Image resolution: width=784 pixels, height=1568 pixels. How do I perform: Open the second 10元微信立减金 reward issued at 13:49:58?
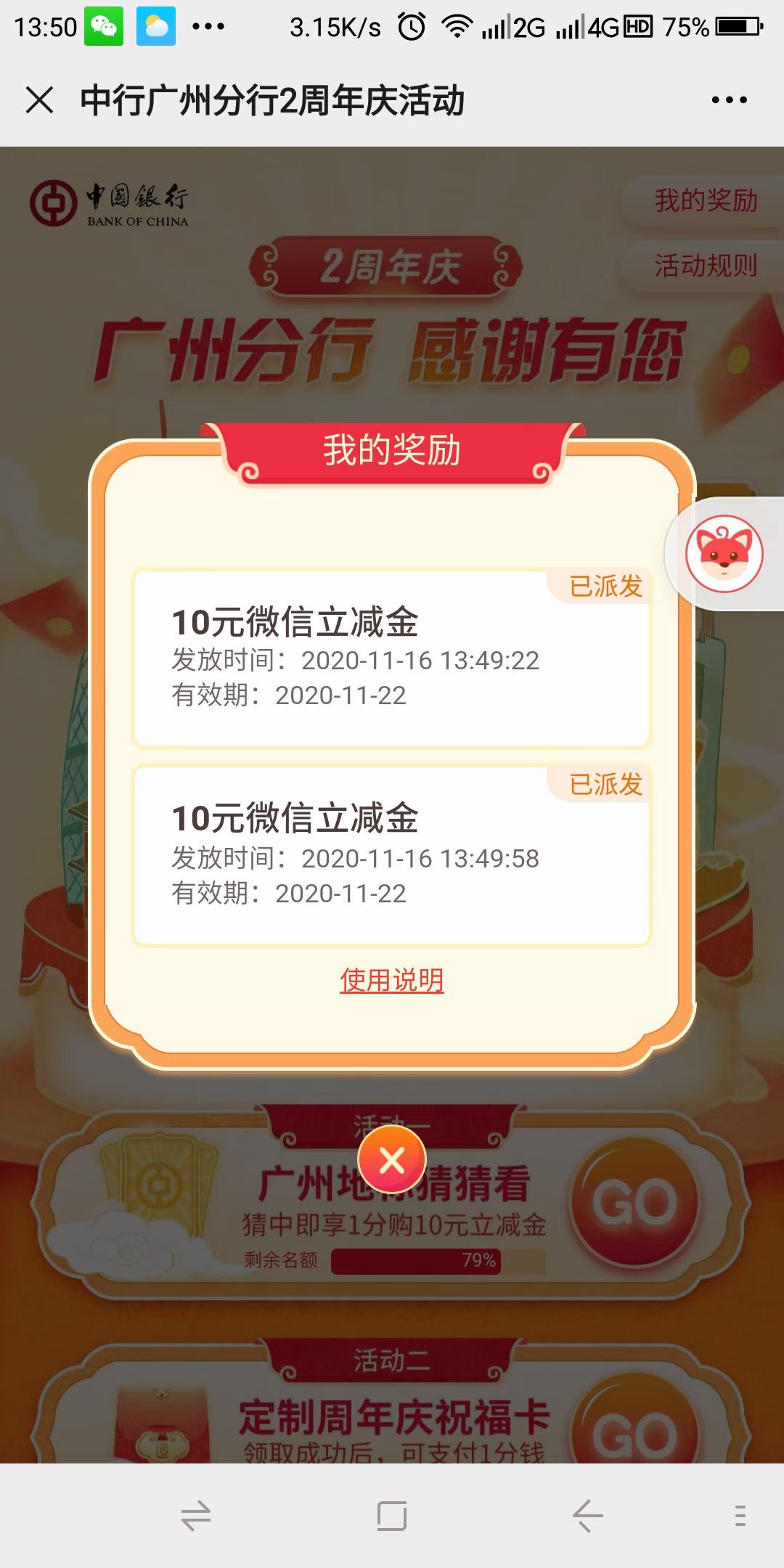[392, 855]
